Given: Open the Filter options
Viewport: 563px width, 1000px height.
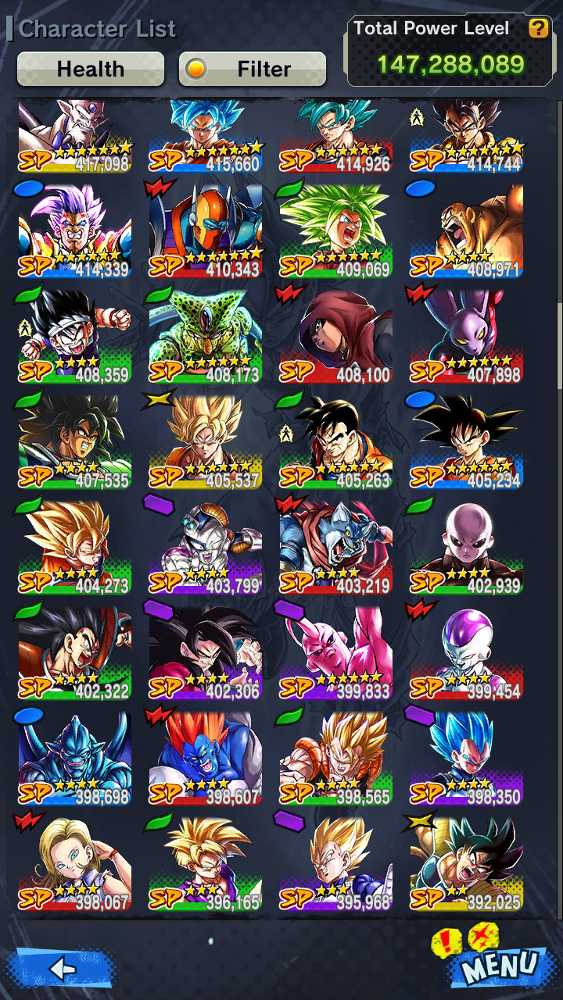Looking at the screenshot, I should pyautogui.click(x=252, y=69).
